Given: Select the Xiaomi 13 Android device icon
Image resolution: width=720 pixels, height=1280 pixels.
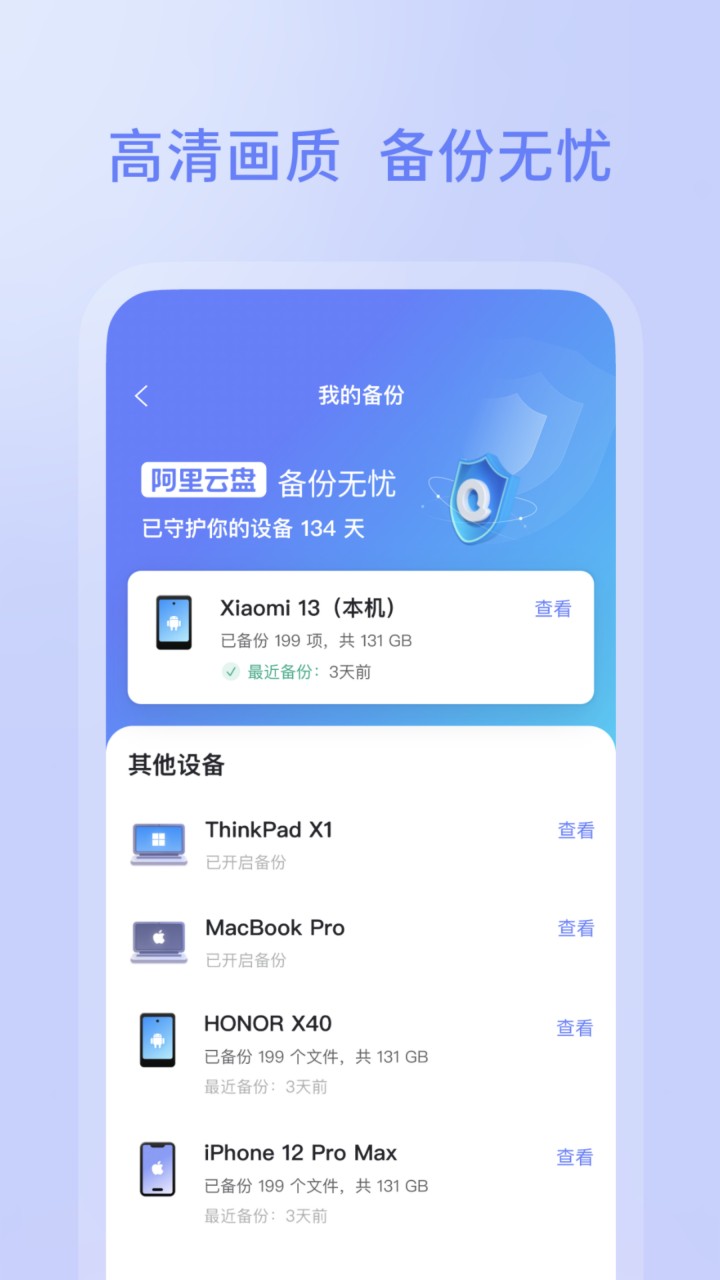Looking at the screenshot, I should pos(174,621).
